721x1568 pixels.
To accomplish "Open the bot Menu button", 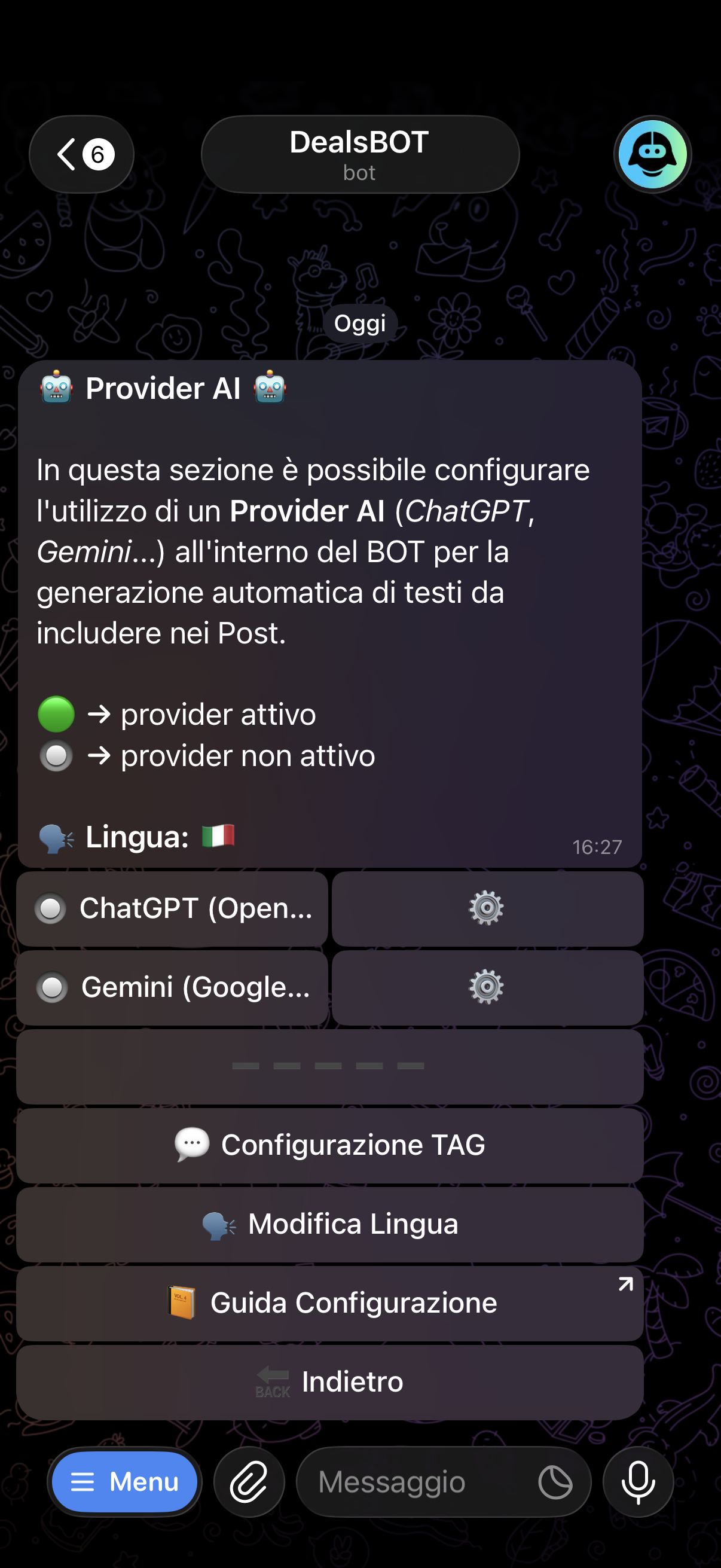I will tap(125, 1481).
